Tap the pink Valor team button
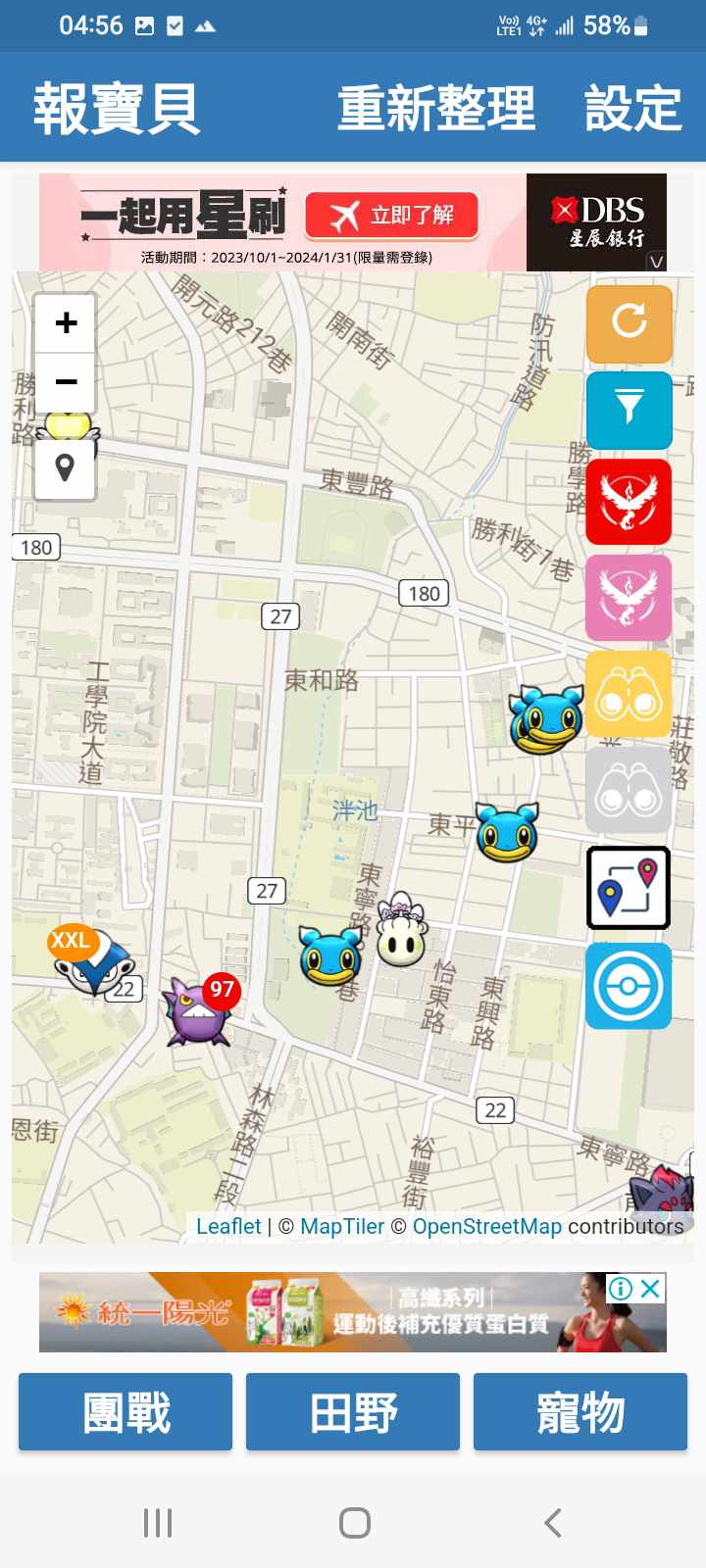This screenshot has width=706, height=1568. pos(629,597)
